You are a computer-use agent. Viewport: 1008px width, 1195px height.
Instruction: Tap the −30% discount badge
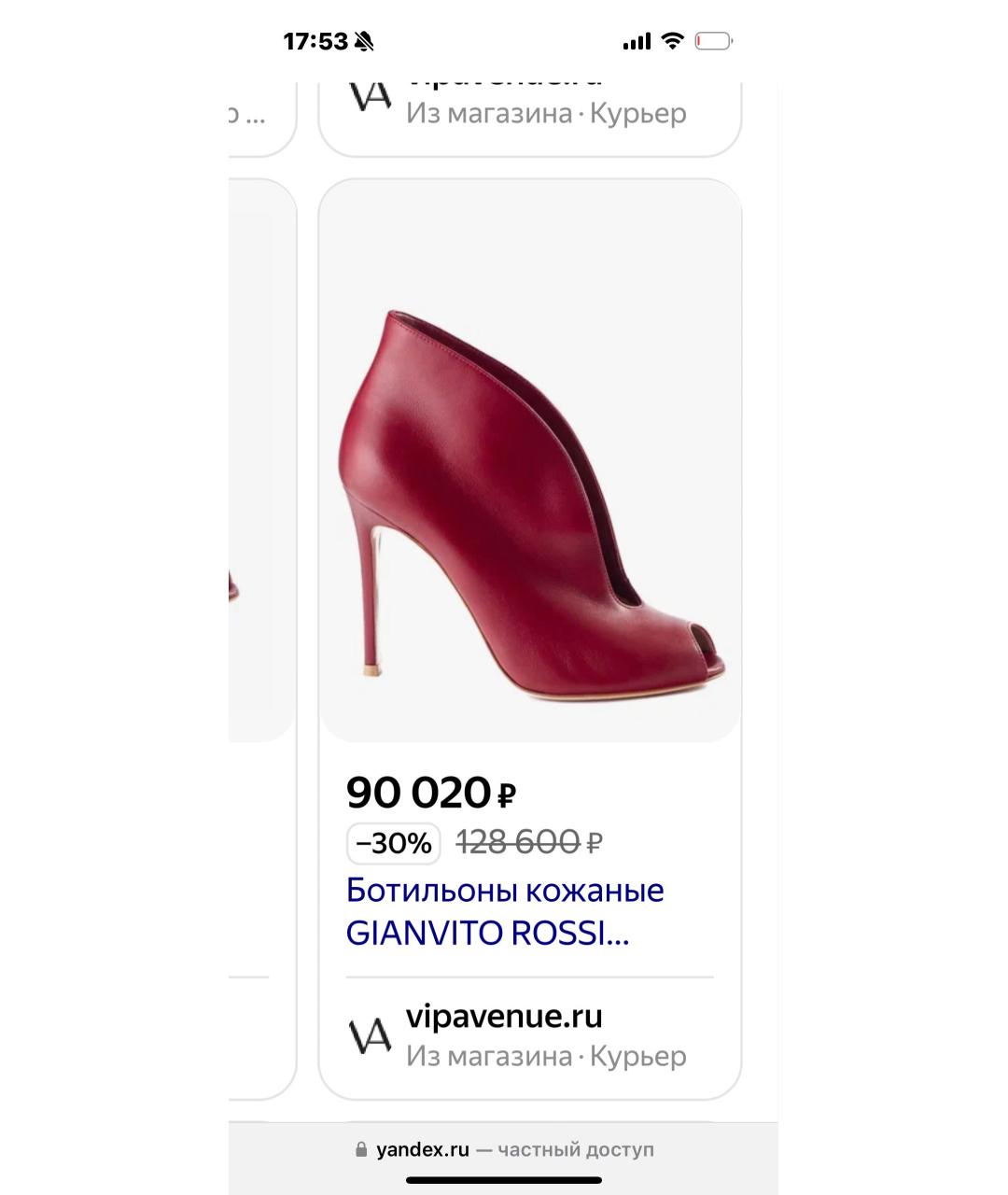tap(391, 843)
